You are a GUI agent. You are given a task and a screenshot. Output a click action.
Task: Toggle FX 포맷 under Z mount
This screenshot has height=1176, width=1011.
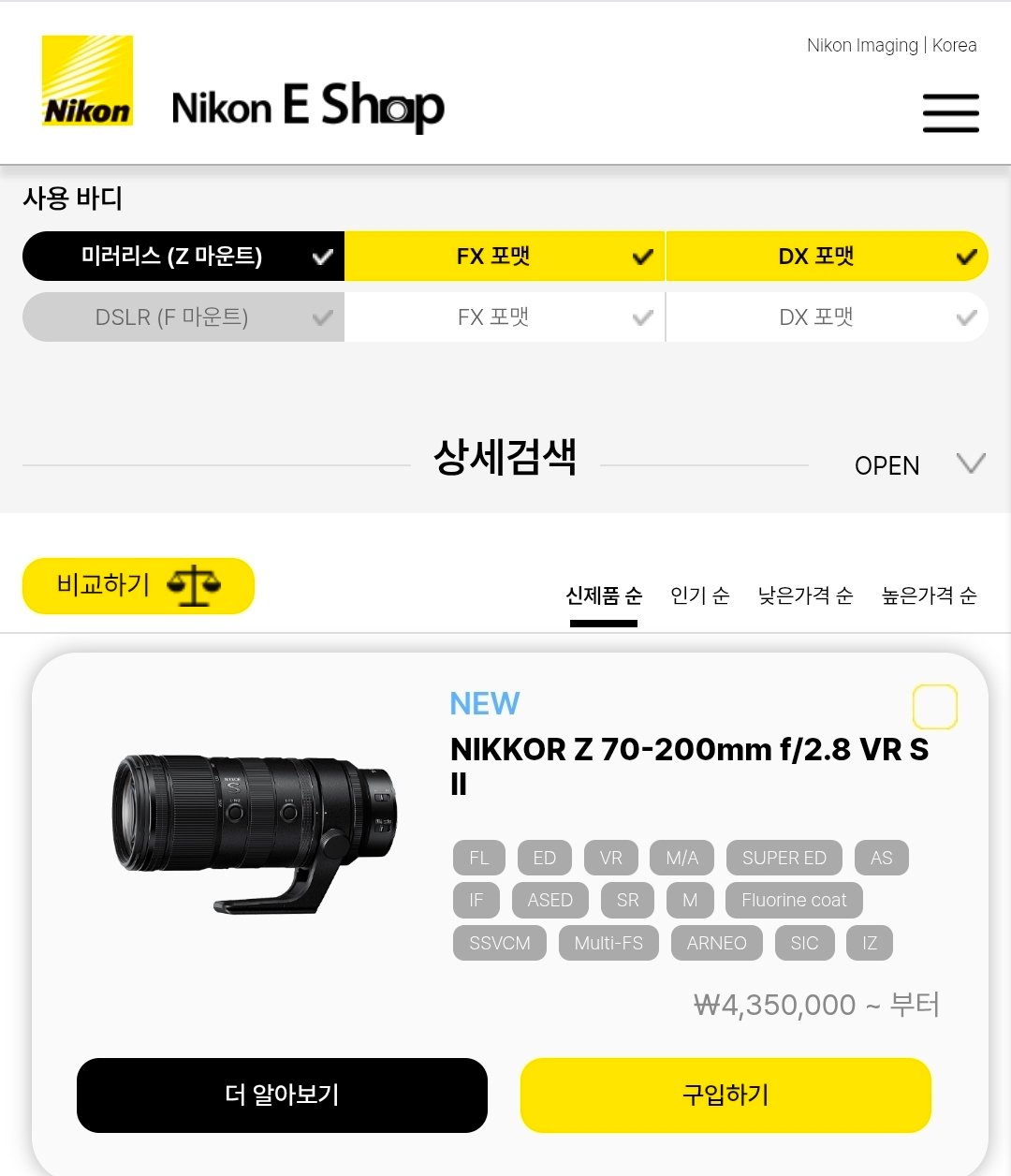(505, 257)
